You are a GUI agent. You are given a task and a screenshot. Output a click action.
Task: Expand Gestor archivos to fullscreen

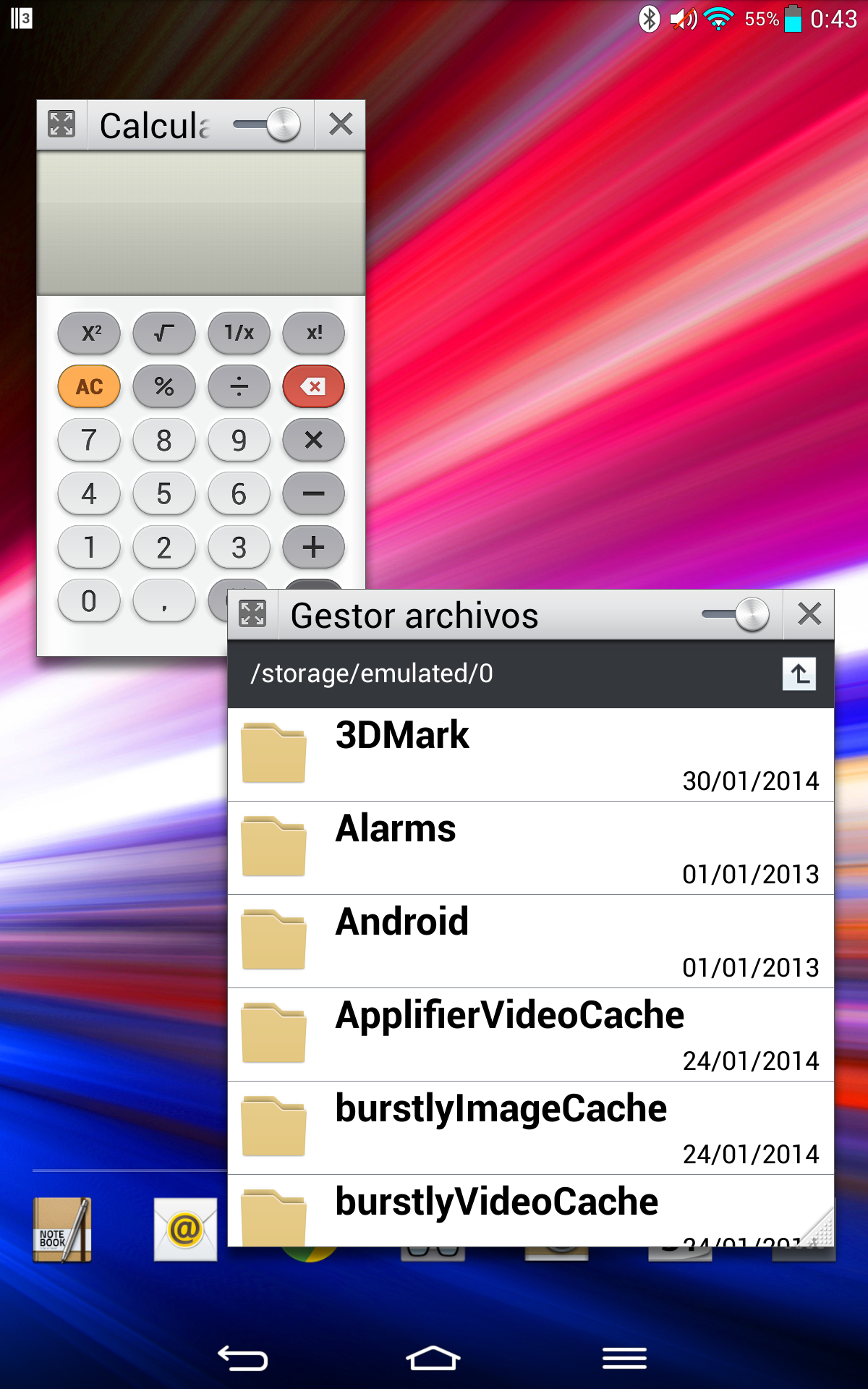coord(252,614)
